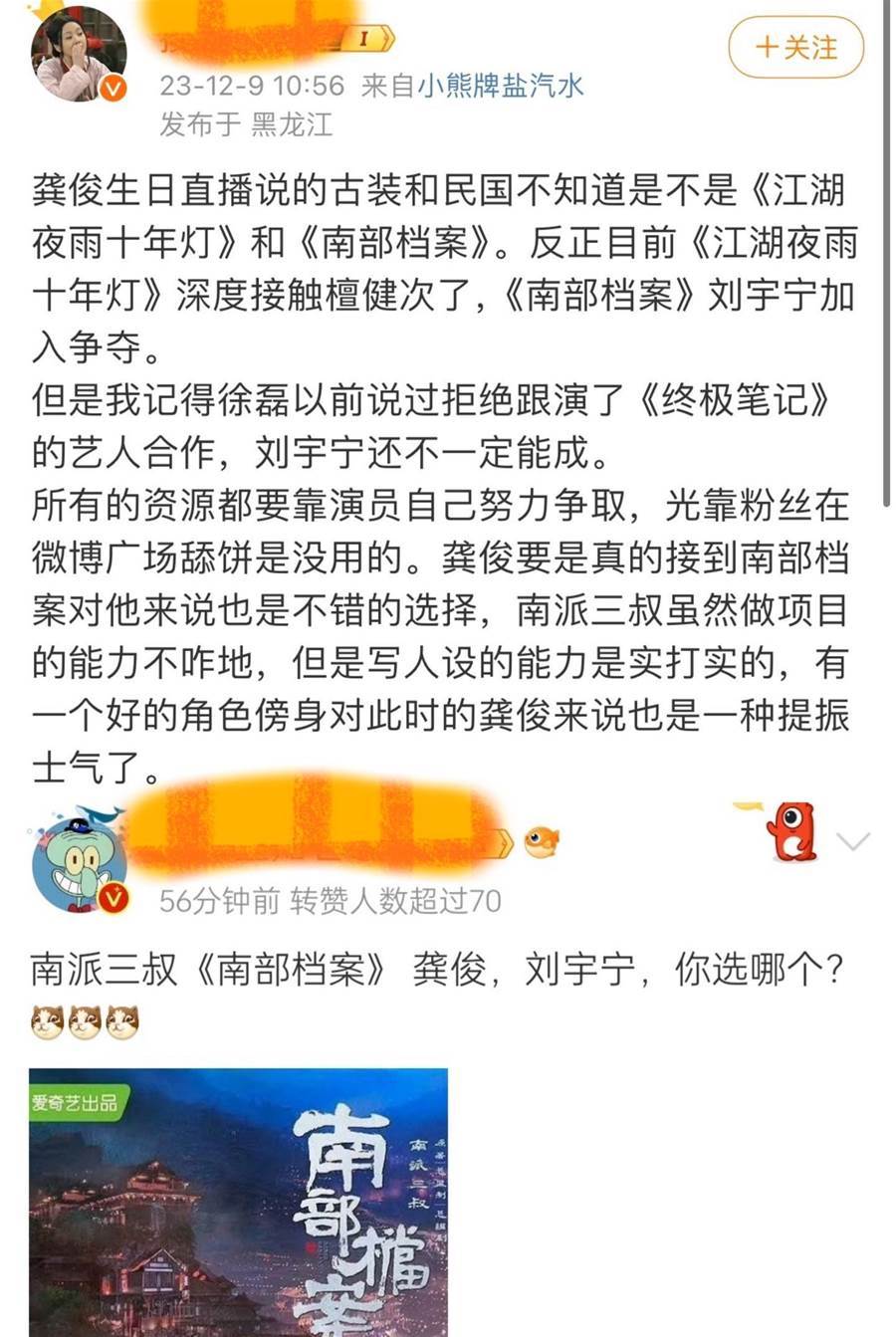Viewport: 896px width, 1337px height.
Task: Open the 小熊牌盐汽水 source link
Action: [500, 86]
